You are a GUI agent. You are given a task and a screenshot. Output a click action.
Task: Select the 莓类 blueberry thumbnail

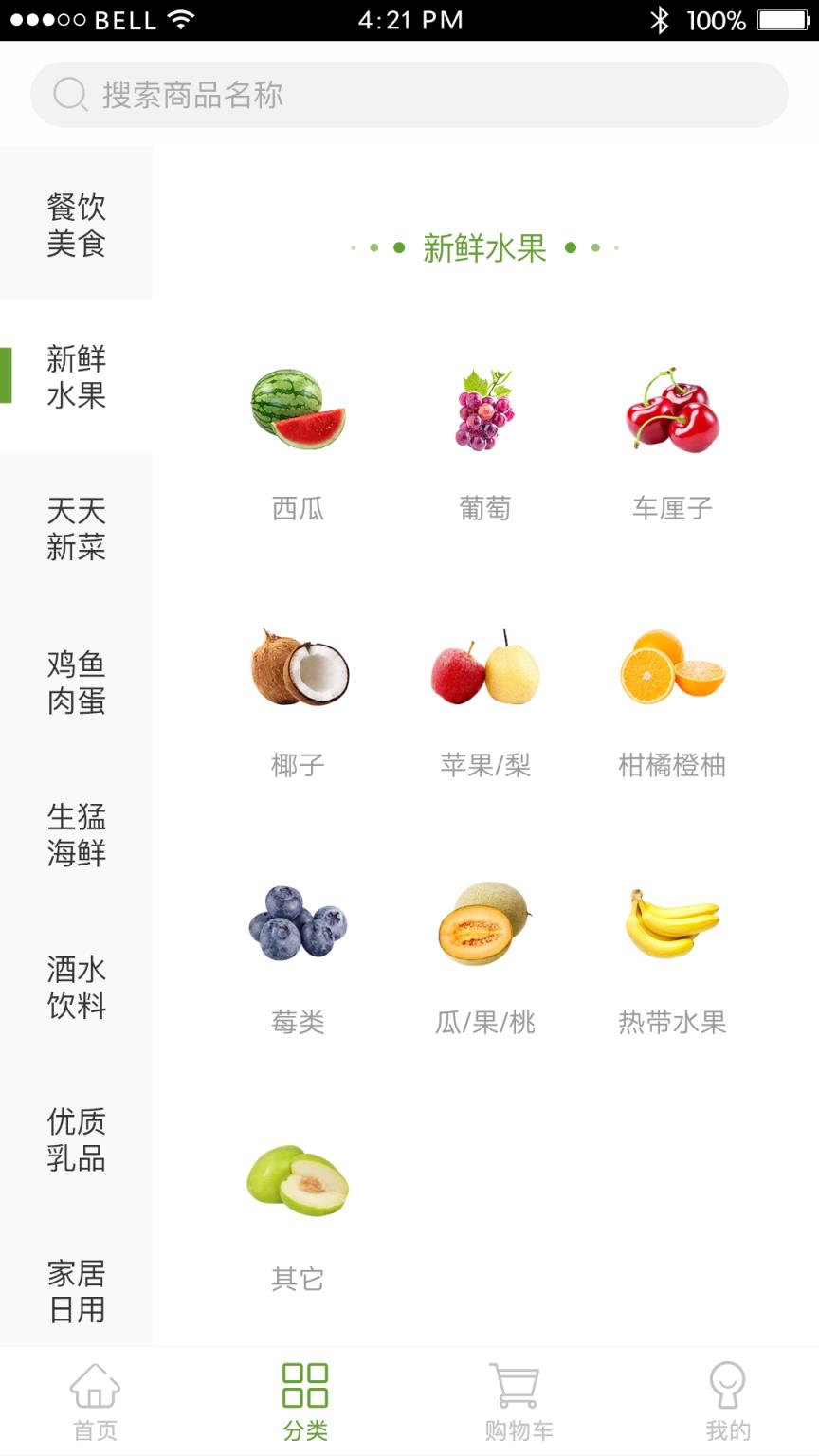(x=299, y=924)
